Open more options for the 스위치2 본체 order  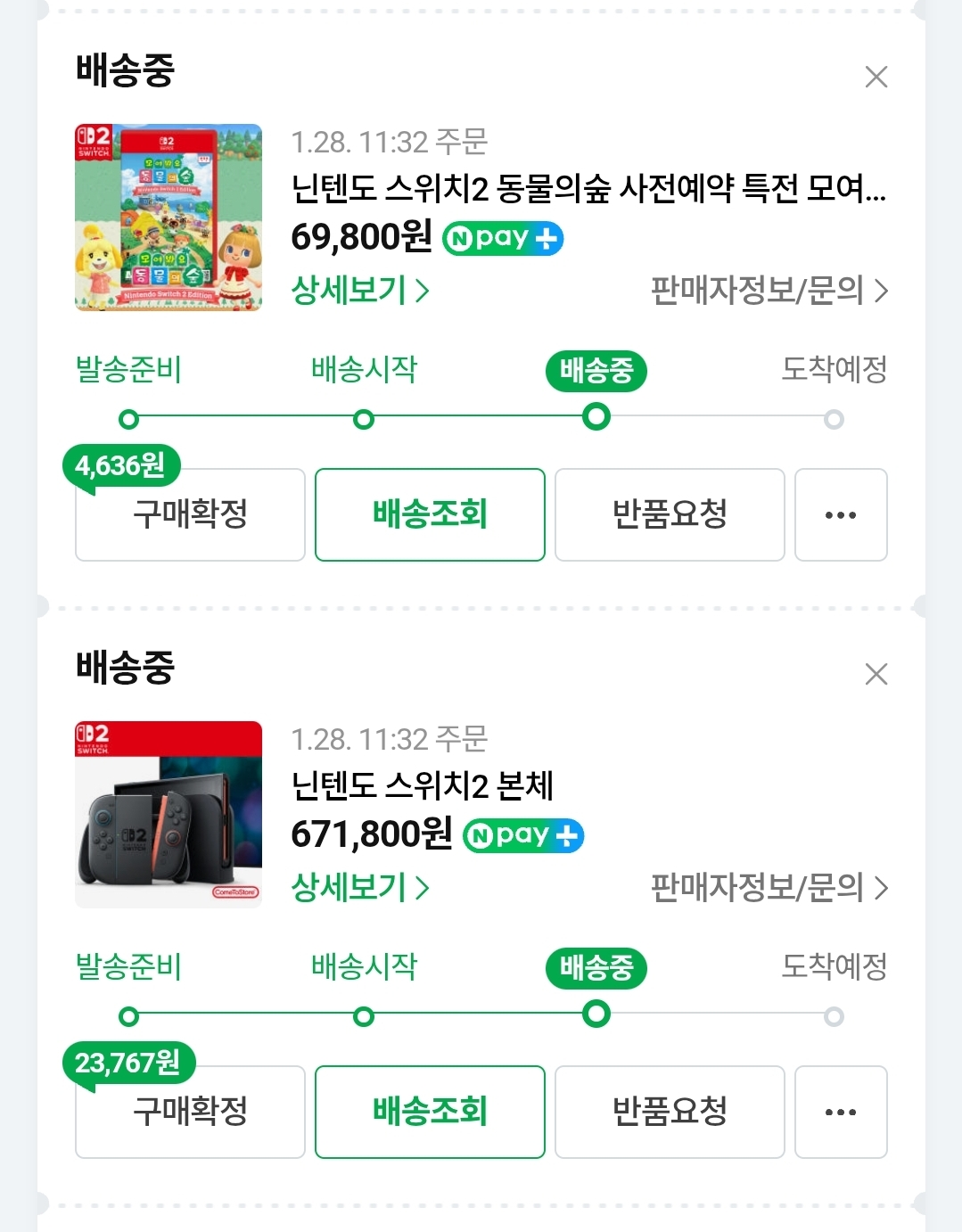(841, 1112)
